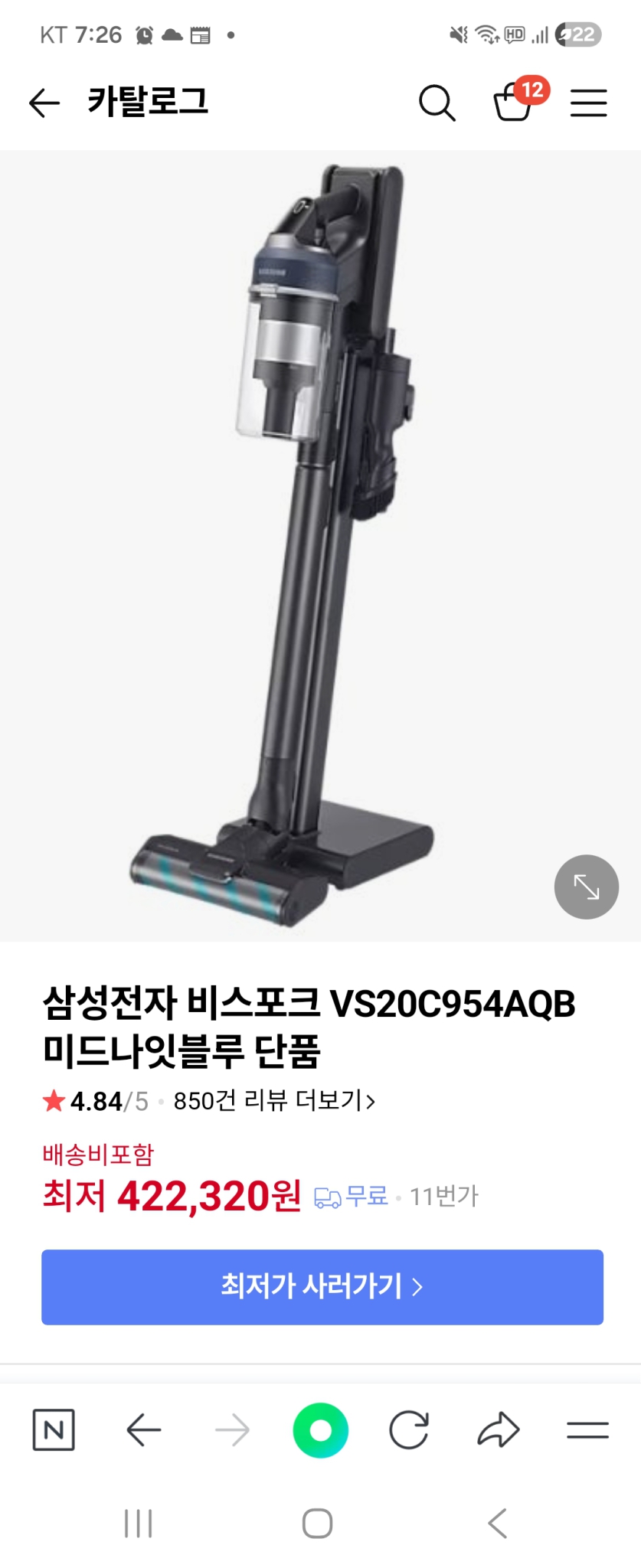Open review details via 리뷰 더보기 chevron
The width and height of the screenshot is (641, 1568).
tap(373, 1101)
